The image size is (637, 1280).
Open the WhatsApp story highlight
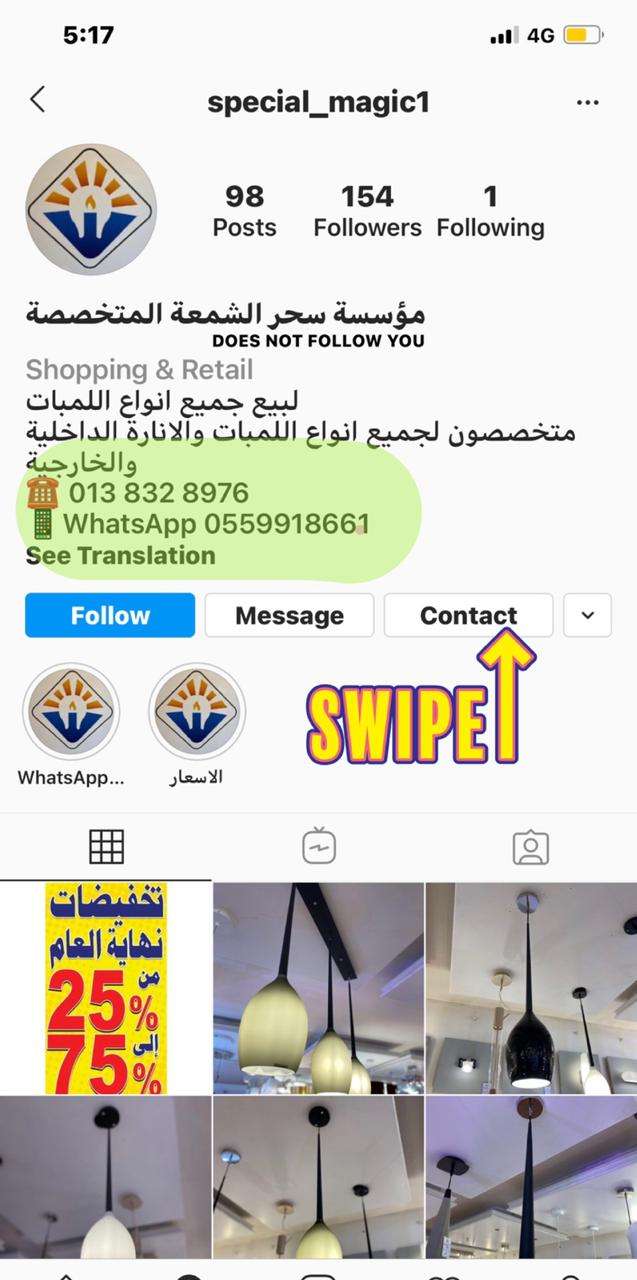point(71,712)
